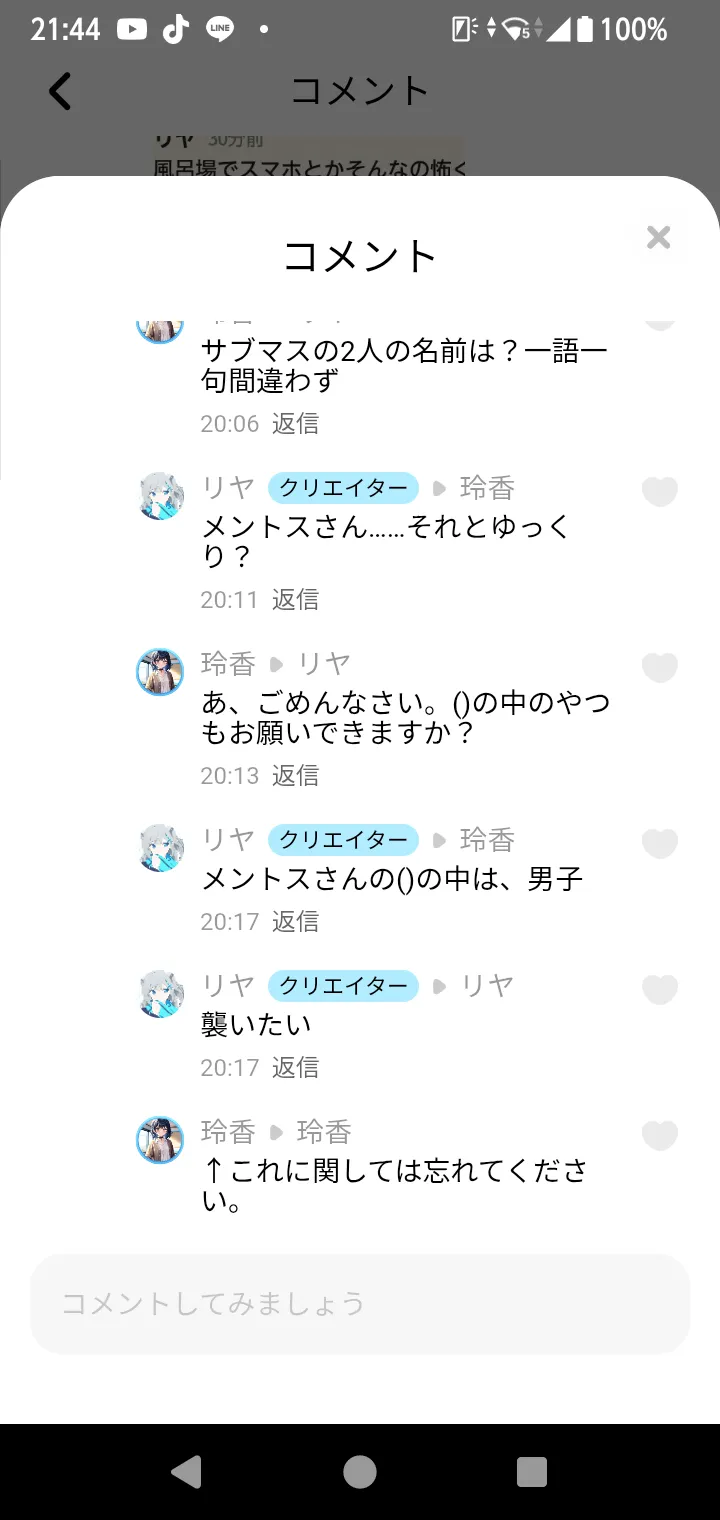Reply to the 20:11 comment via 返信
The image size is (720, 1520).
click(295, 599)
